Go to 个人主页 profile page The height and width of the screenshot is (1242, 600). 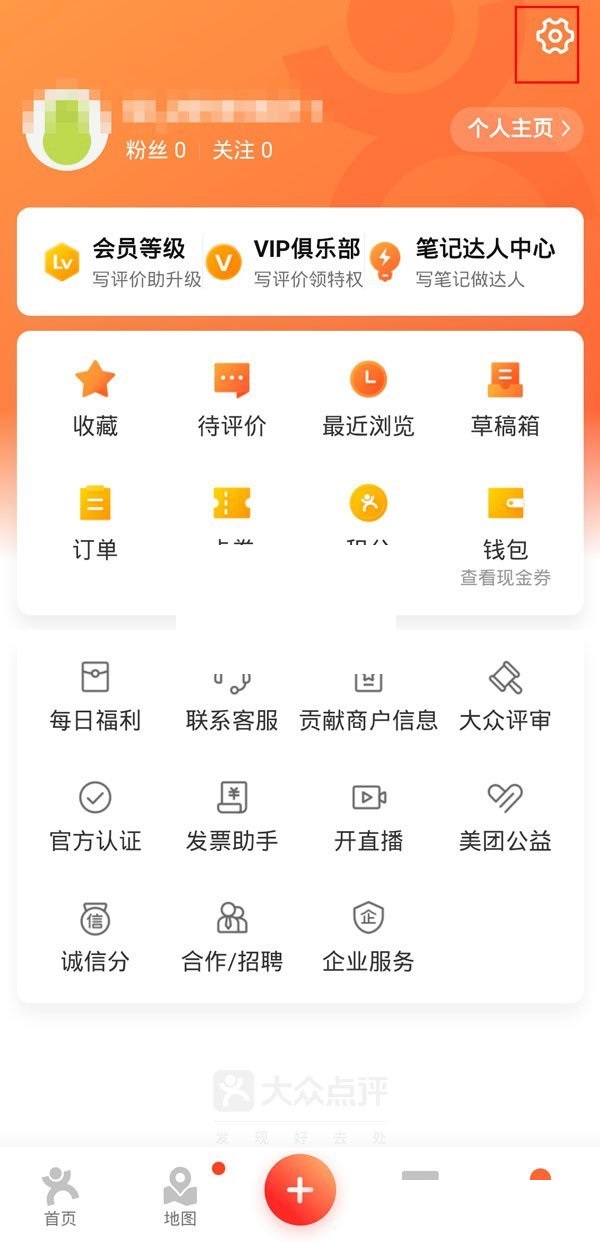point(516,129)
